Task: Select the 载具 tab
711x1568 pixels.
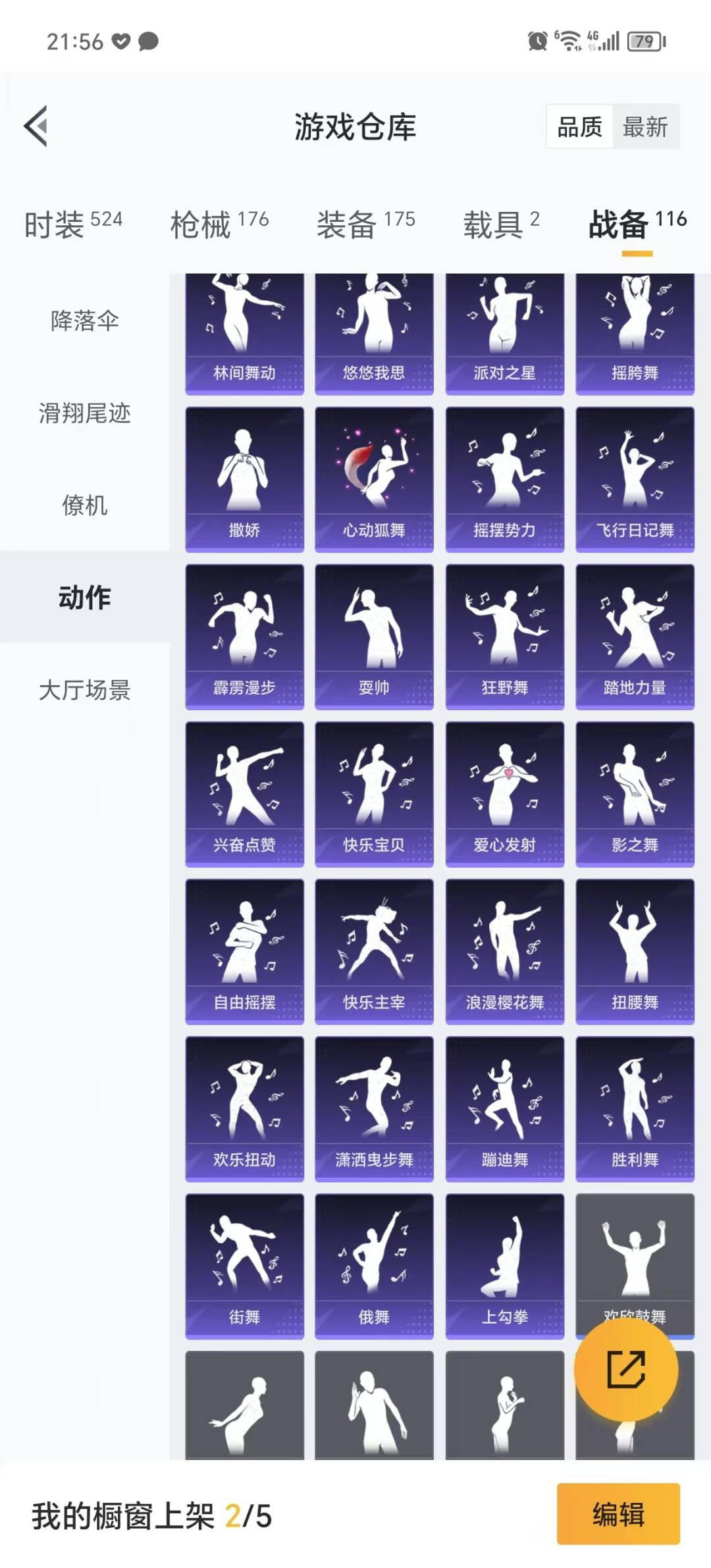Action: (501, 224)
